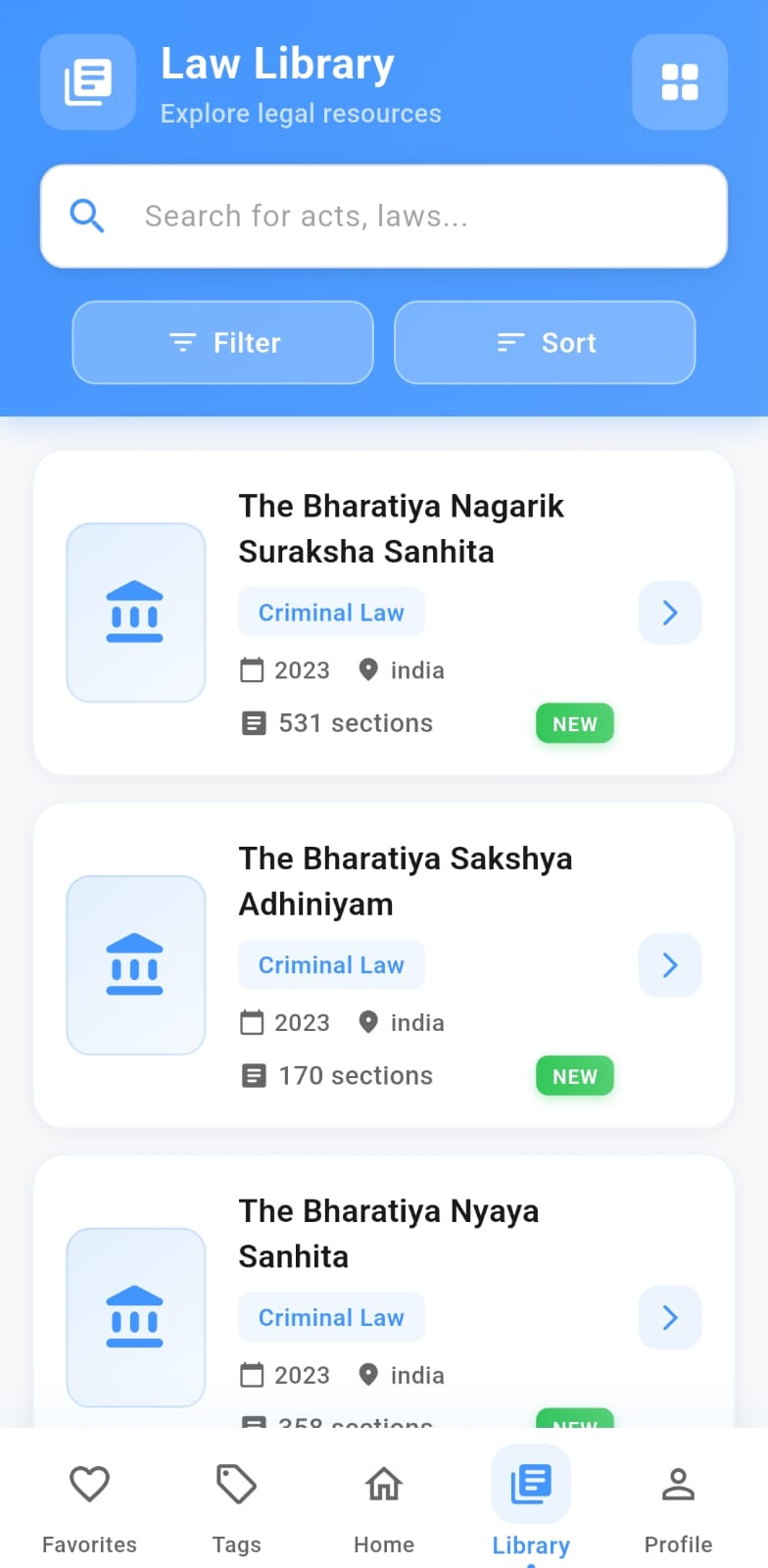Select the bank building icon on first card
Viewport: 768px width, 1568px height.
pos(135,612)
